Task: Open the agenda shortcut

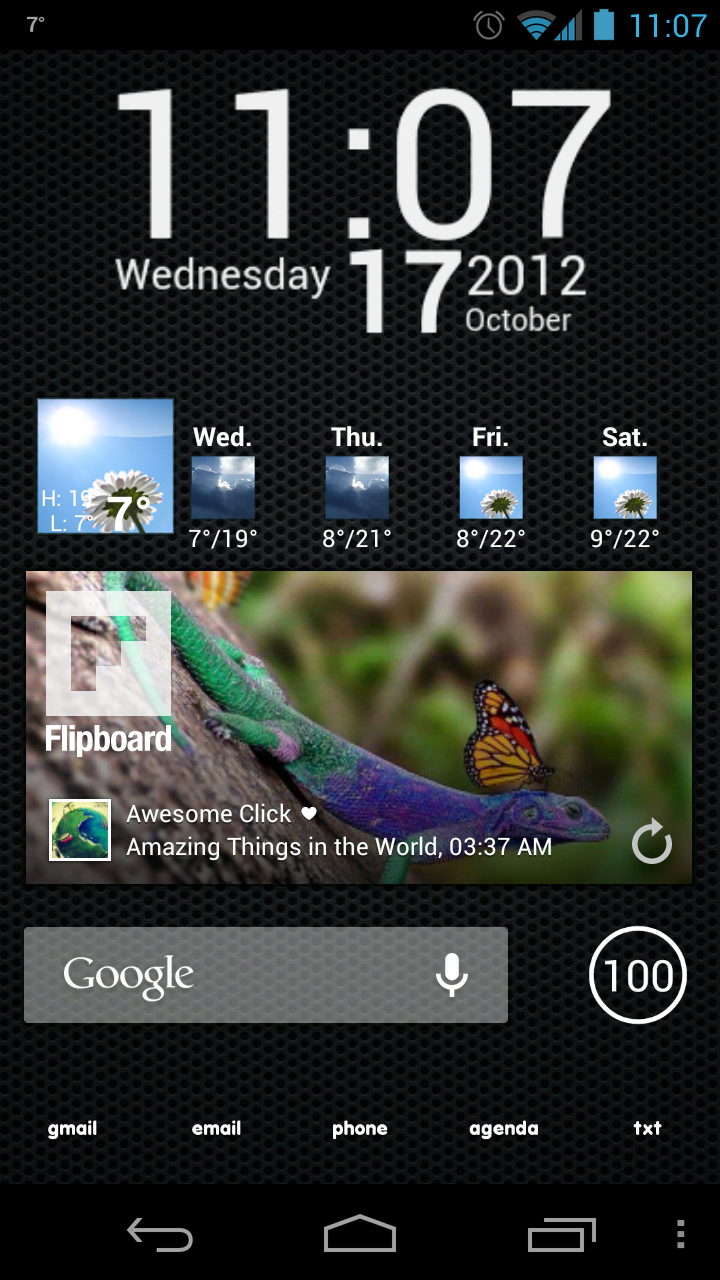Action: click(504, 1128)
